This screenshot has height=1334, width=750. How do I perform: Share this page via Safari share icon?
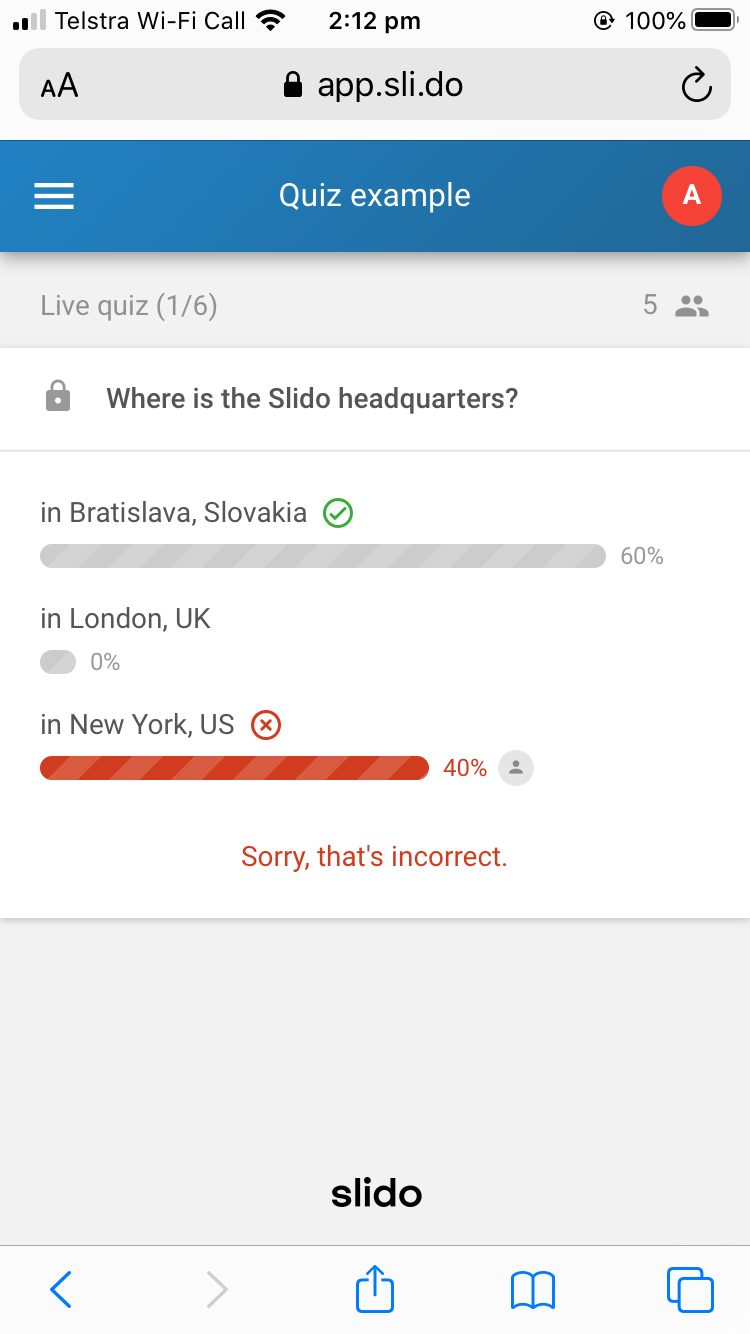[375, 1288]
